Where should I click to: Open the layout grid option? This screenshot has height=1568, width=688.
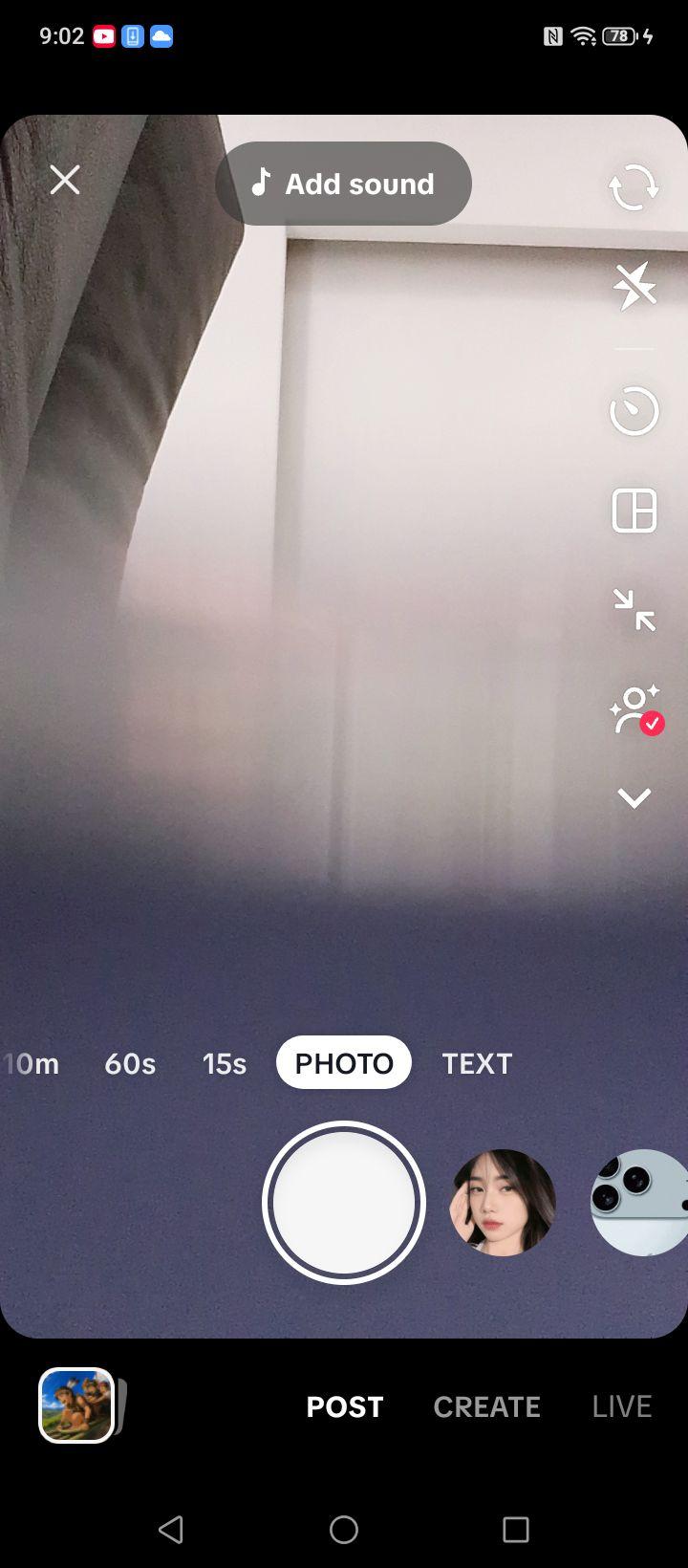click(x=634, y=510)
